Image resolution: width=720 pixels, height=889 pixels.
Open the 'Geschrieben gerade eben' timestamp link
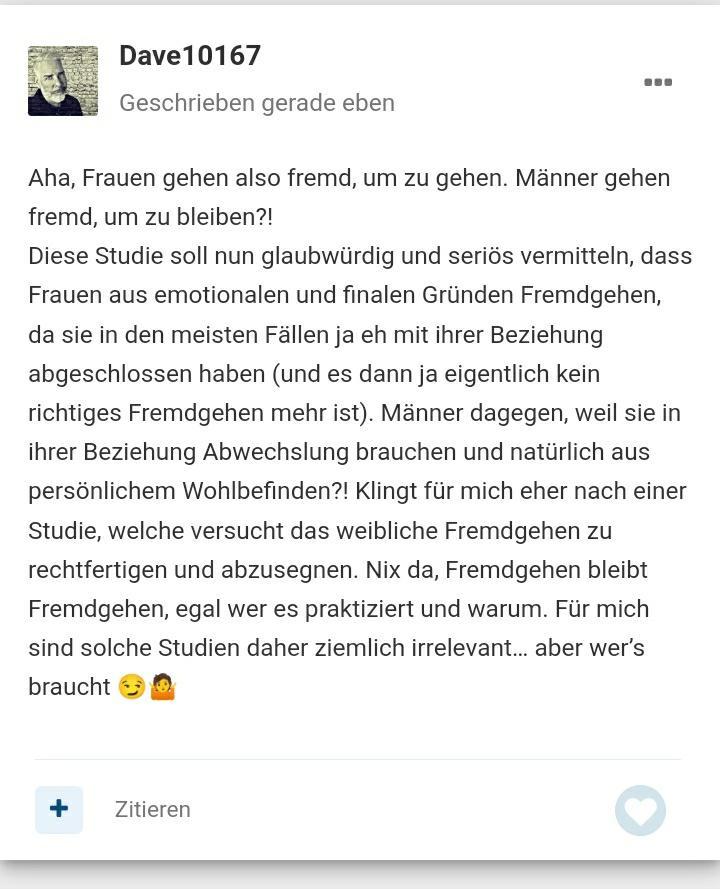(x=256, y=103)
